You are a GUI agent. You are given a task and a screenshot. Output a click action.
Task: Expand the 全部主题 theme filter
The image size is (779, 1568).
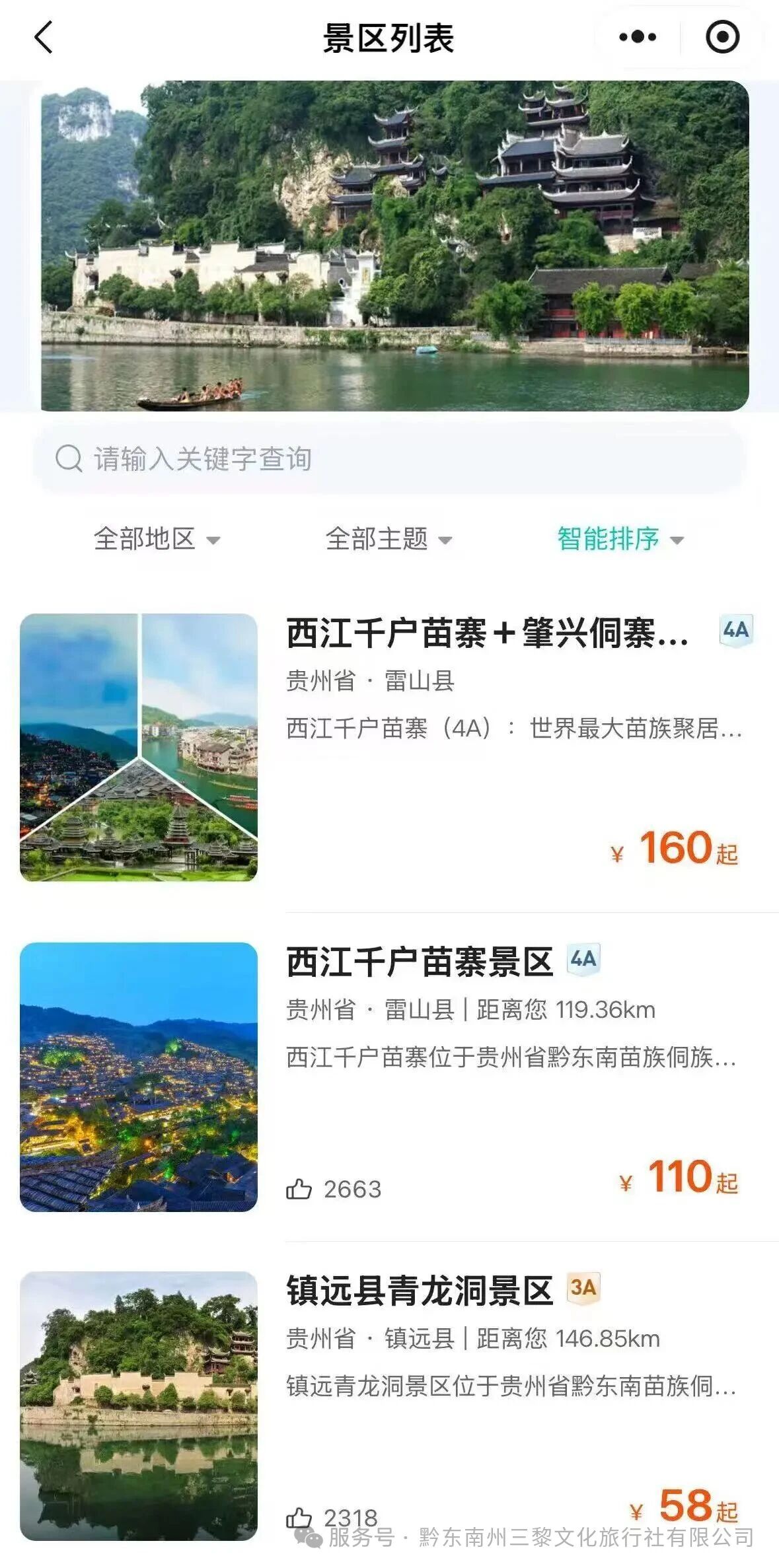click(389, 539)
